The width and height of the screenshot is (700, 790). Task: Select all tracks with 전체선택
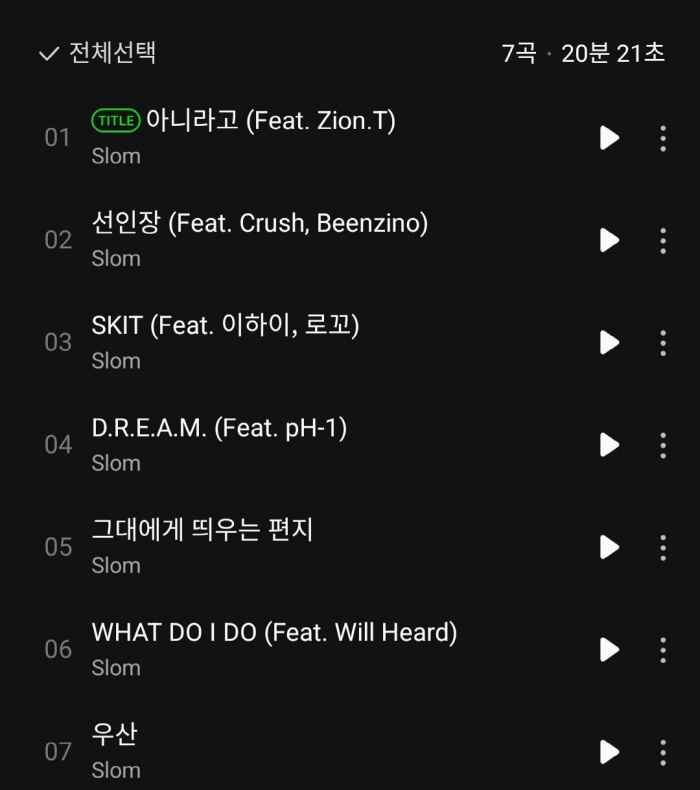coord(97,53)
